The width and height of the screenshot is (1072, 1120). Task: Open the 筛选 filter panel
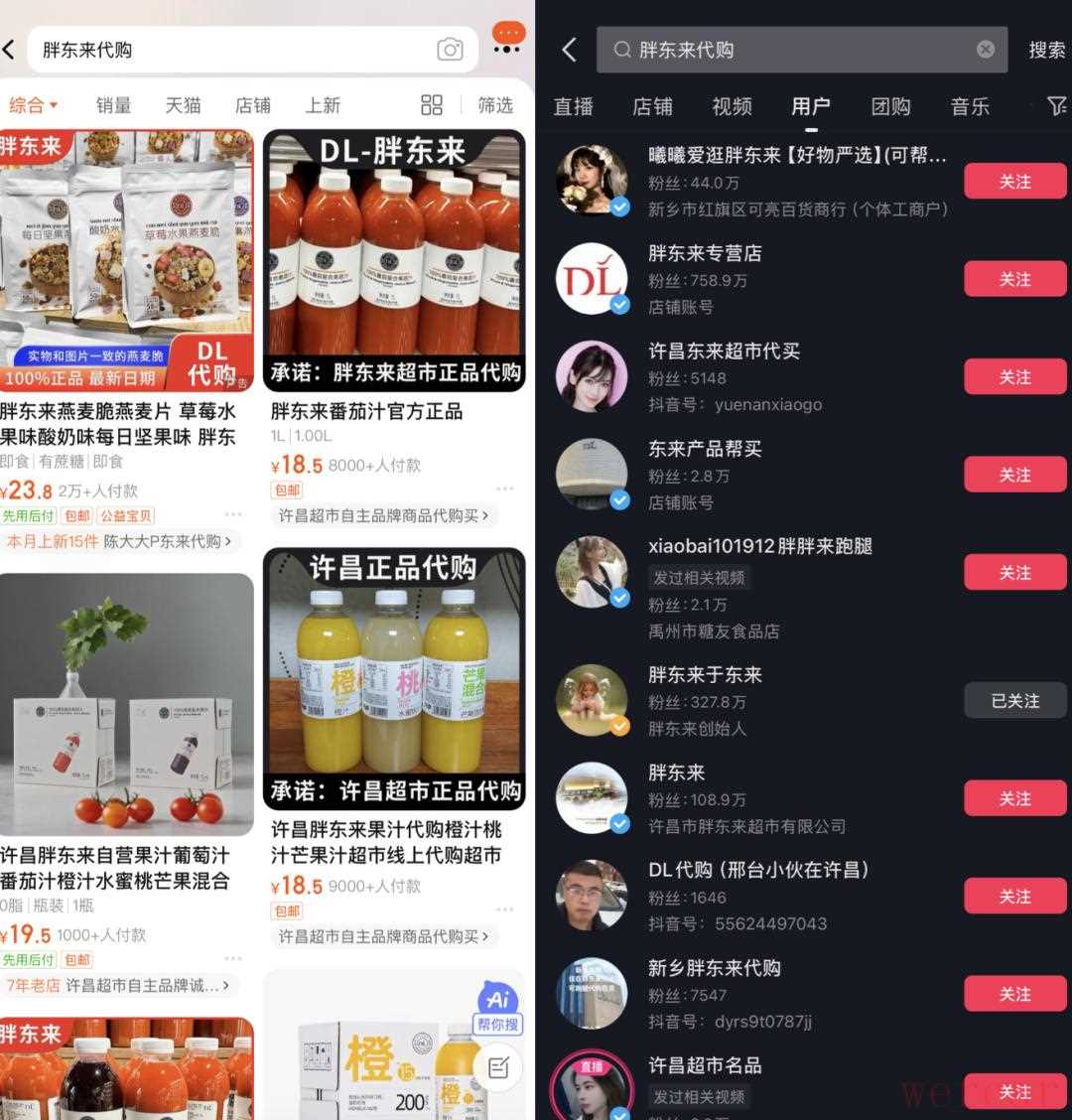pos(495,105)
